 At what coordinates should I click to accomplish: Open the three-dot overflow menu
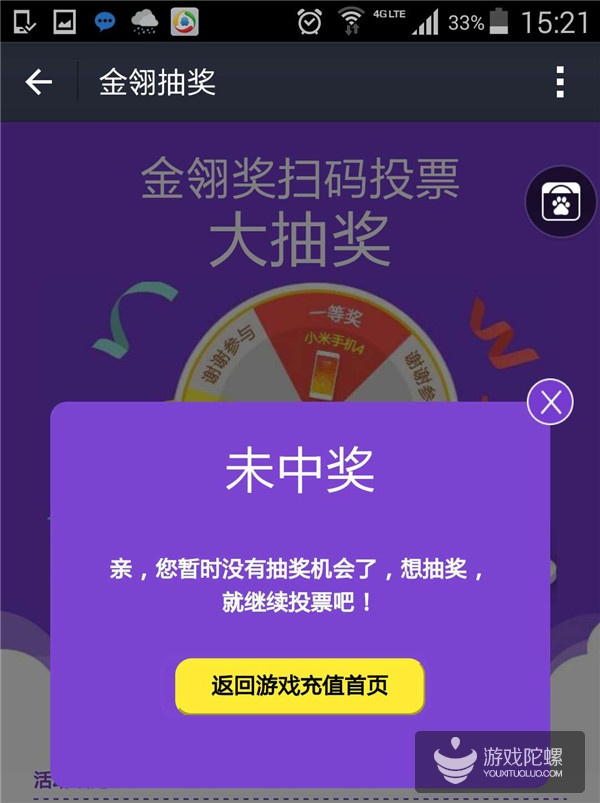(x=560, y=82)
